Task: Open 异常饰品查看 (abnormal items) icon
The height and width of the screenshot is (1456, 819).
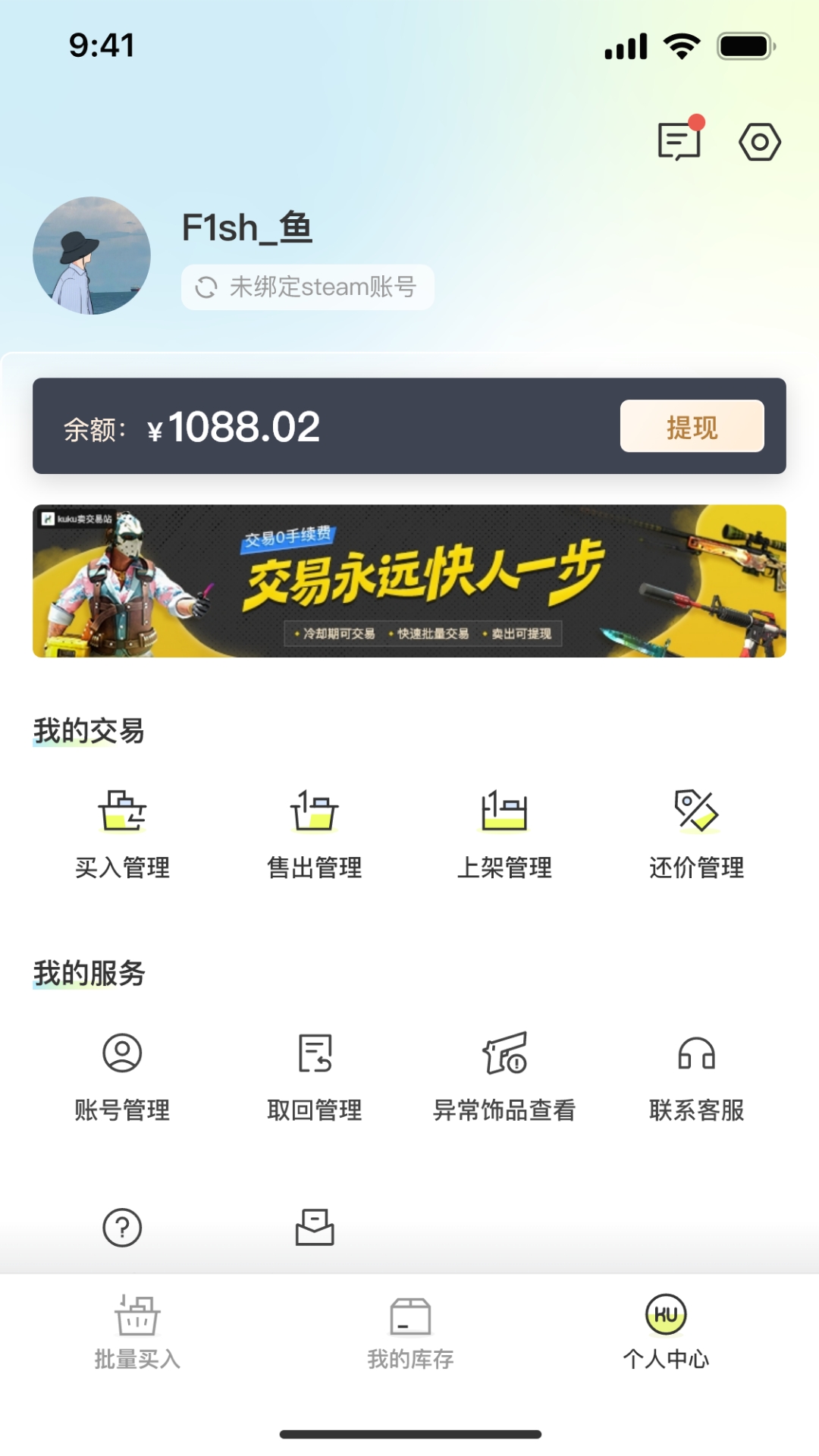Action: pos(506,1054)
